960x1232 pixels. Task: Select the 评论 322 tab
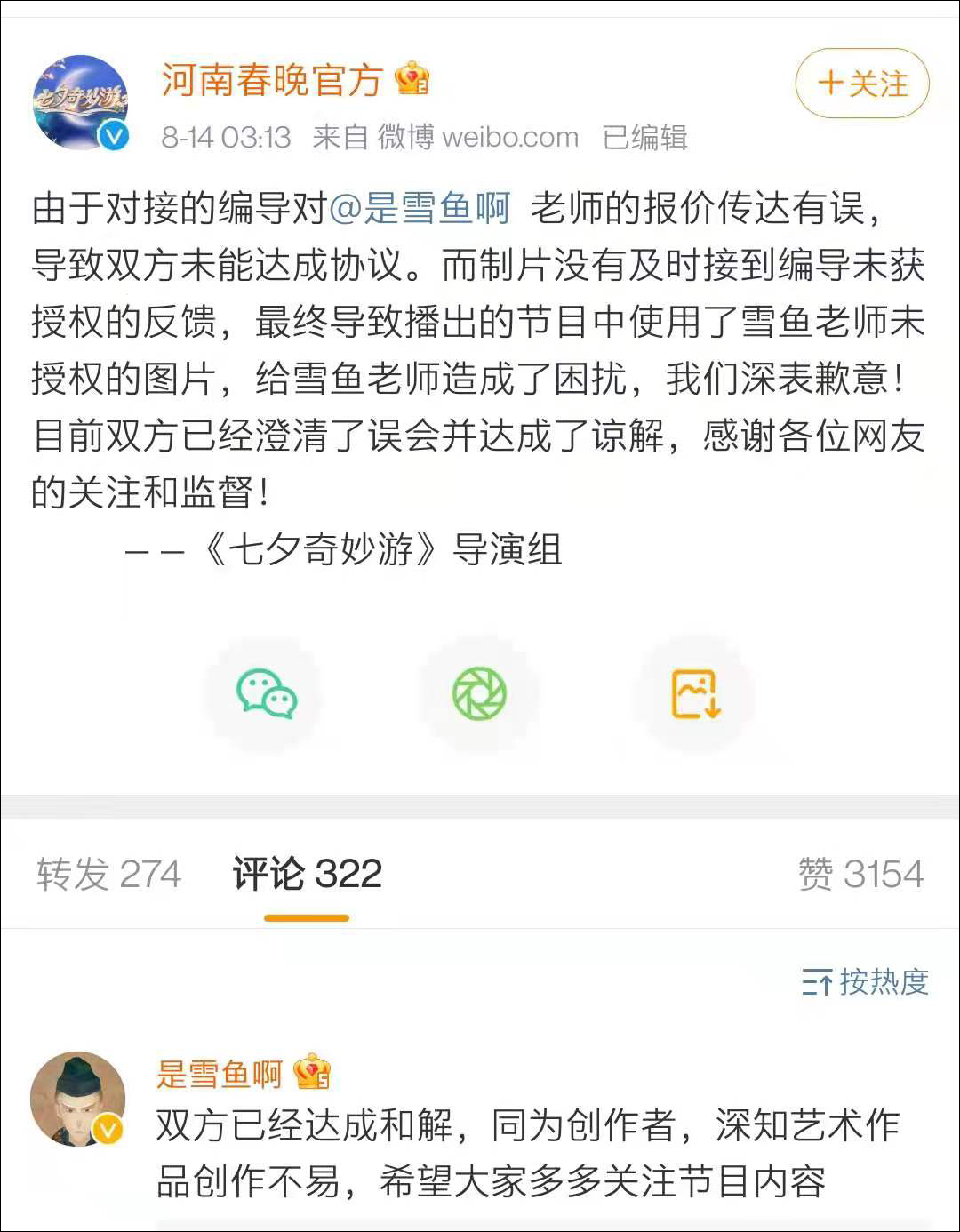307,874
